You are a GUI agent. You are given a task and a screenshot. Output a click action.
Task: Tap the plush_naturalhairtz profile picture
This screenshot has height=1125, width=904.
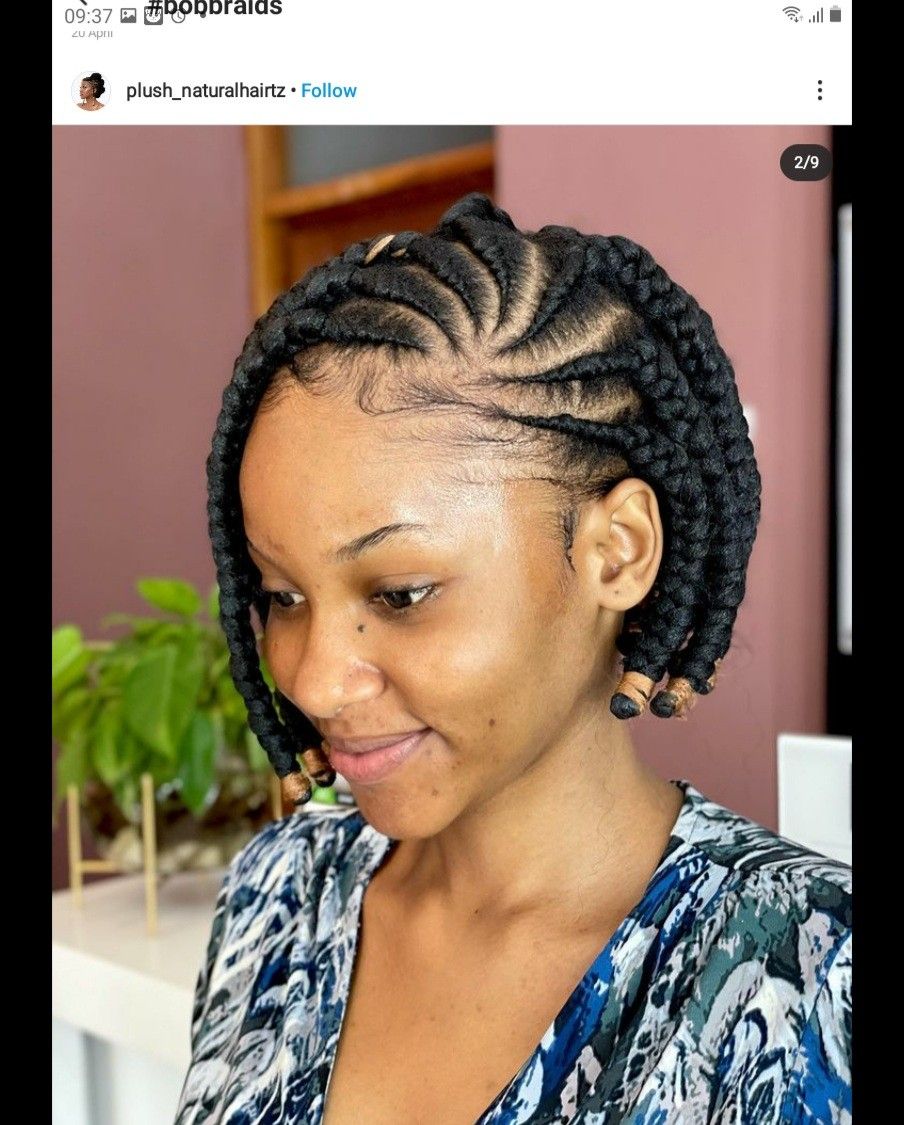click(x=91, y=91)
